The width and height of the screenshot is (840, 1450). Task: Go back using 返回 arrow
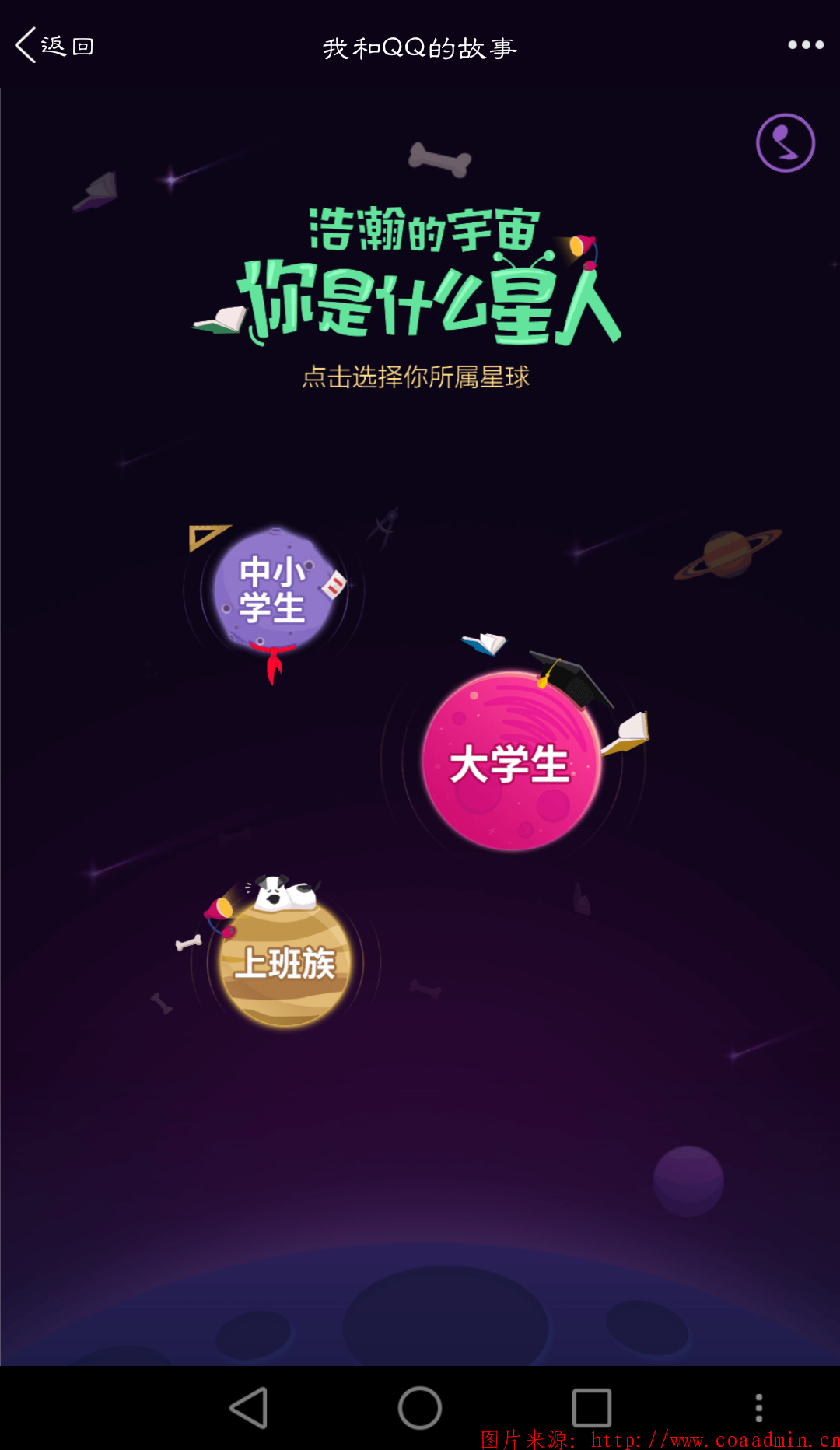click(x=54, y=46)
